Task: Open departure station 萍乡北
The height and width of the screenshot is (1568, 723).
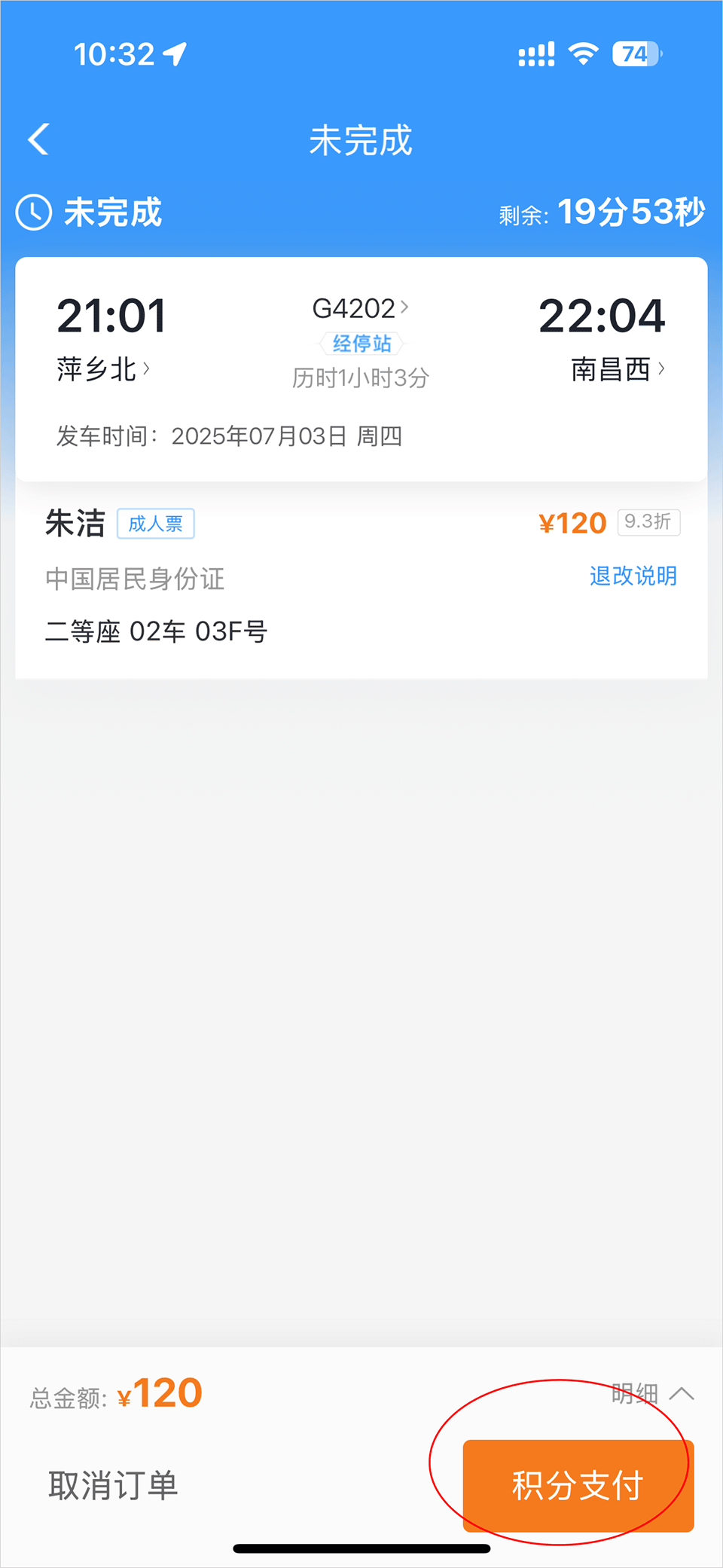Action: coord(103,369)
